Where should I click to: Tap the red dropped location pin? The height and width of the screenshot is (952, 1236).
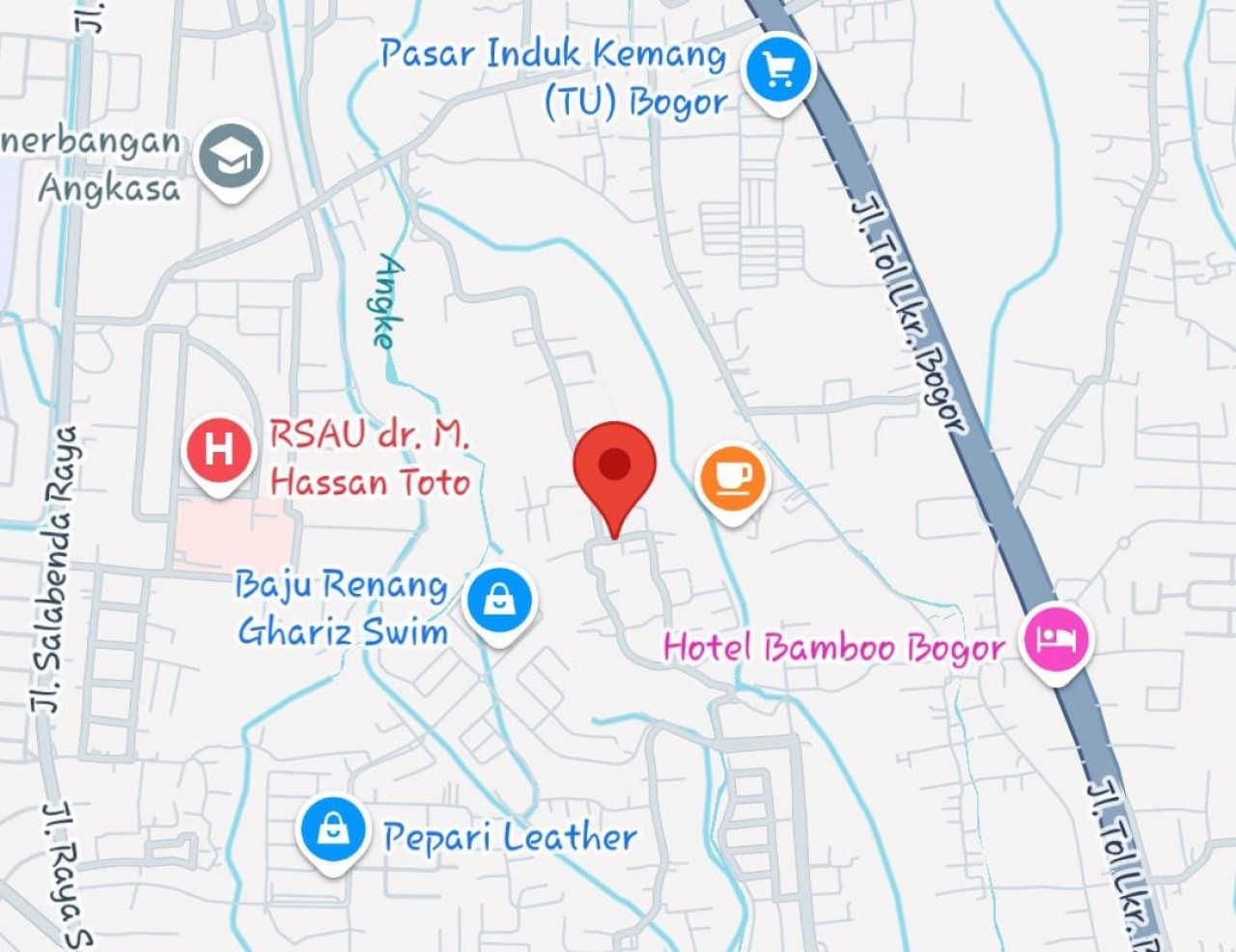click(615, 469)
